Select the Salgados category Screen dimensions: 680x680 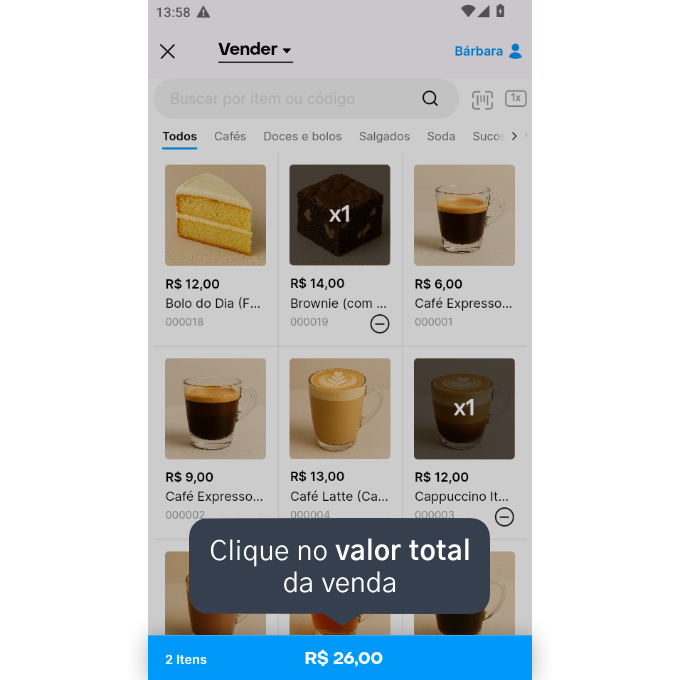pos(384,136)
